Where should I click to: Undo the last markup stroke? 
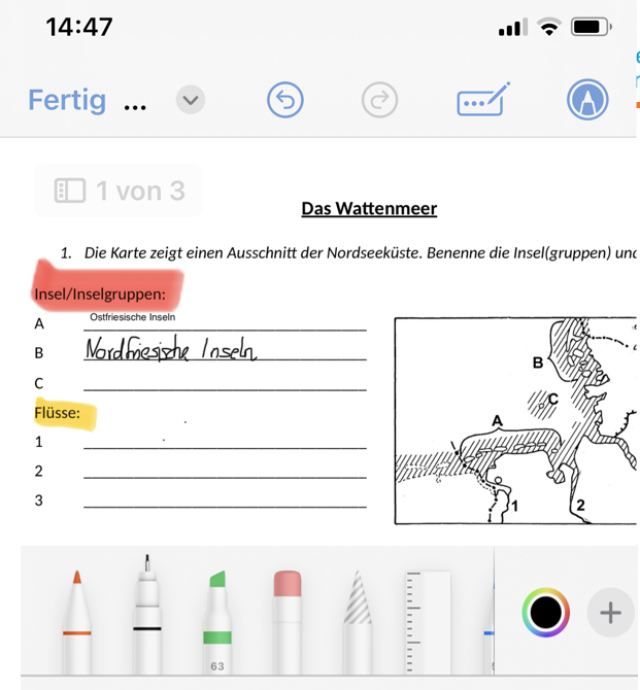point(285,100)
